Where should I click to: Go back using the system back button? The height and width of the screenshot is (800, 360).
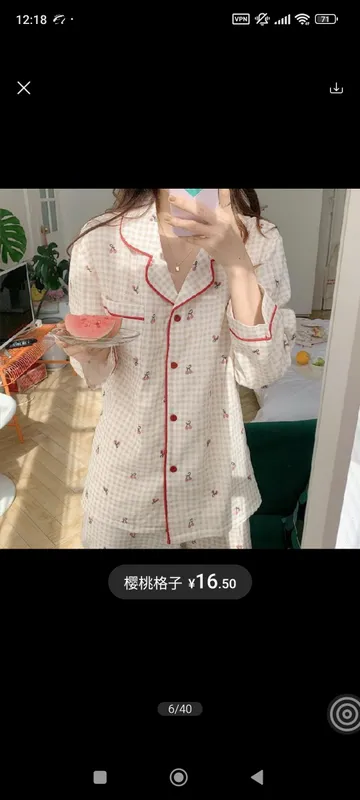[x=258, y=778]
